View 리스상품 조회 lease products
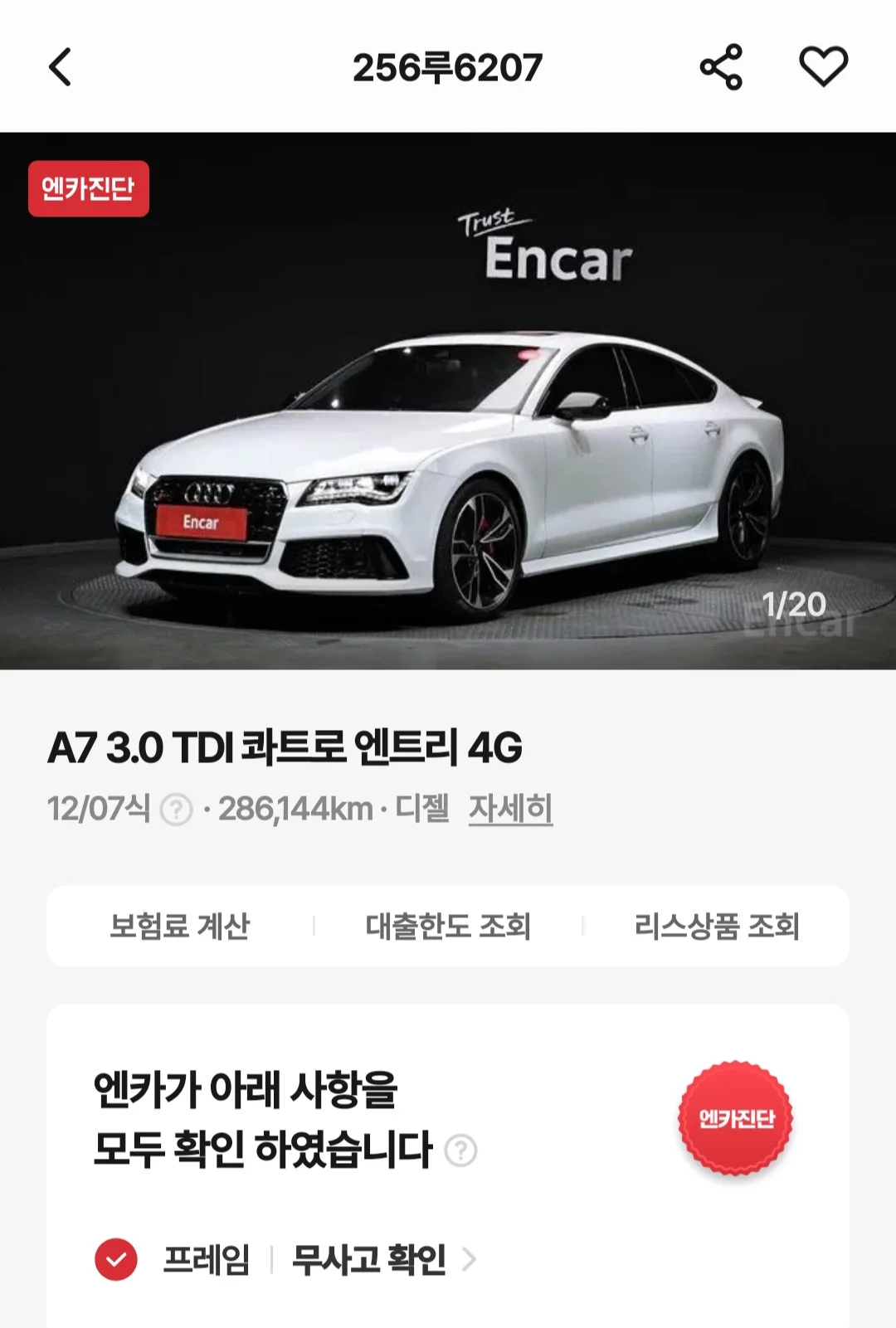896x1328 pixels. pyautogui.click(x=717, y=926)
